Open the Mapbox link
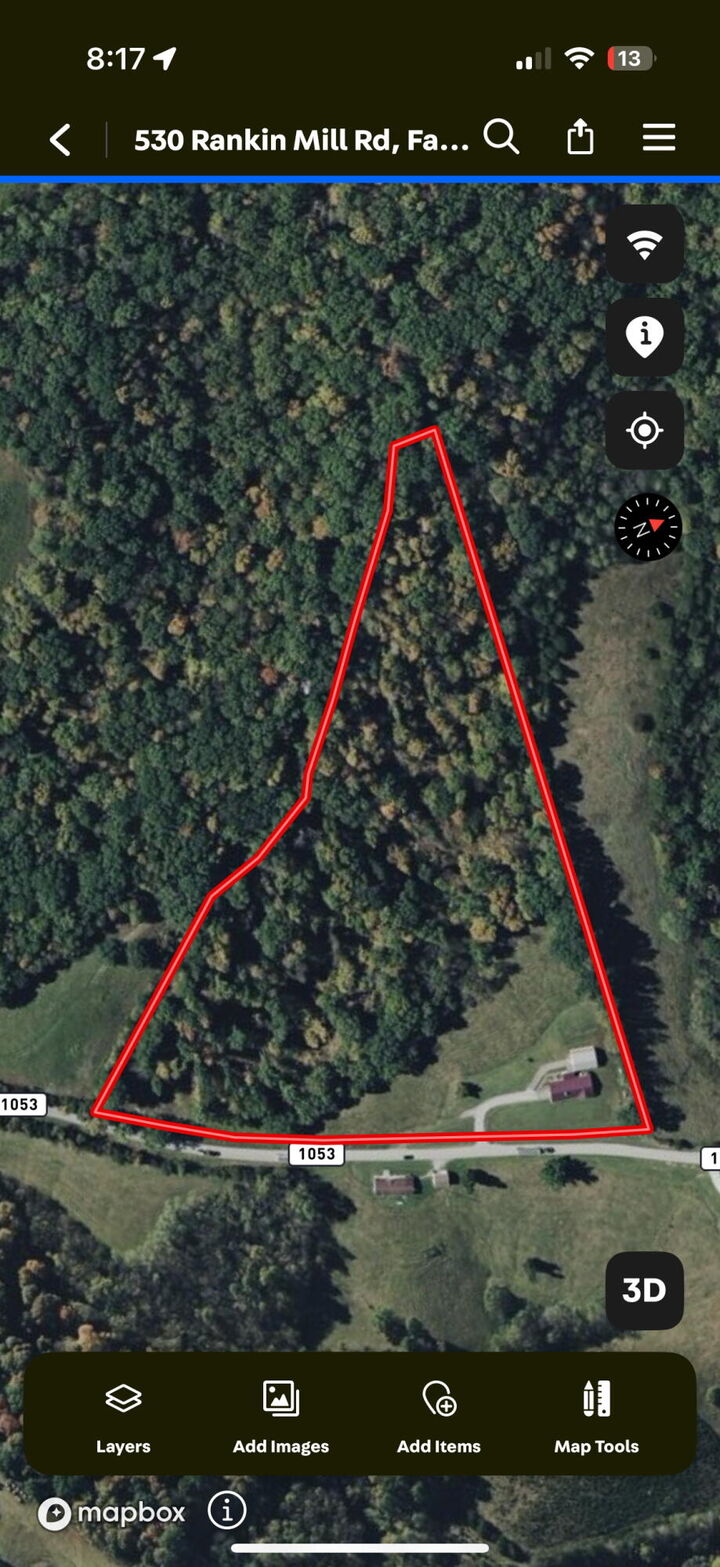The image size is (720, 1567). 110,1513
